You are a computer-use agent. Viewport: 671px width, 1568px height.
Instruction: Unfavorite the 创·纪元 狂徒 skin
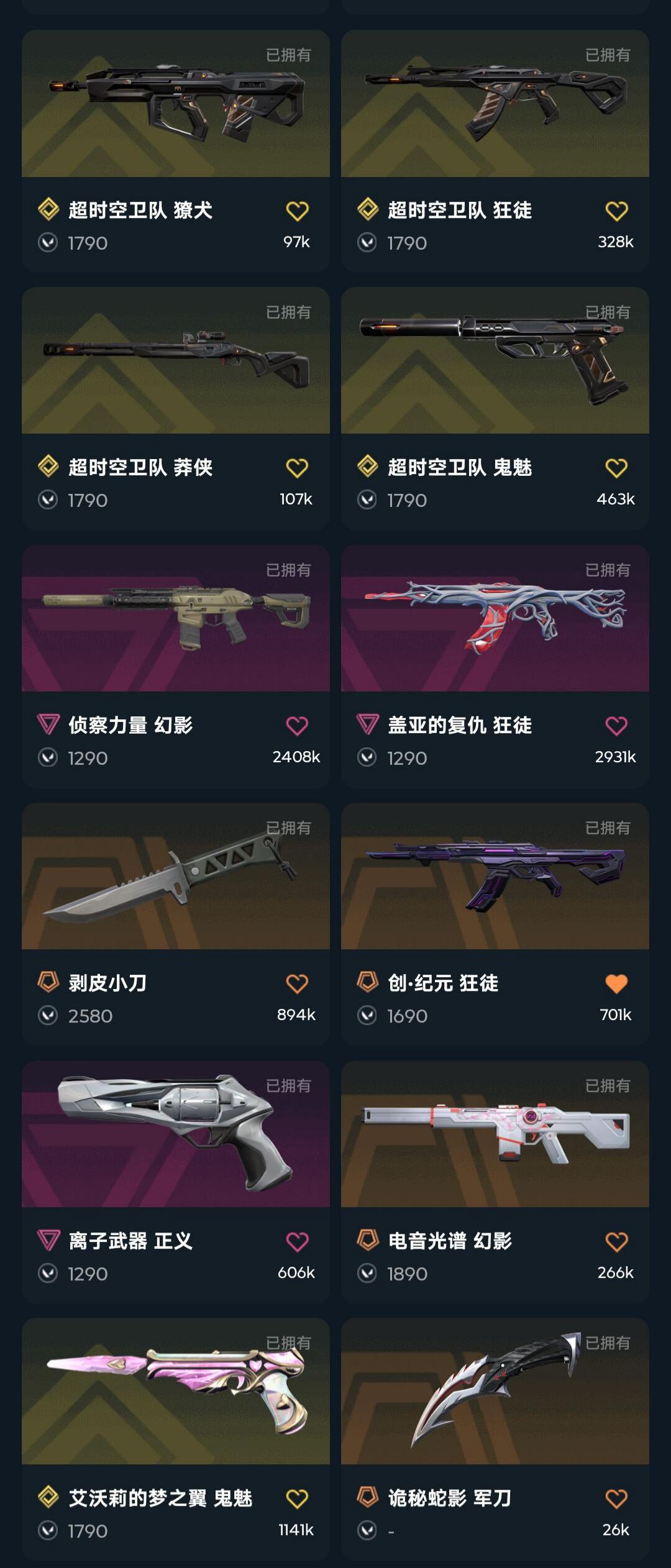[616, 984]
